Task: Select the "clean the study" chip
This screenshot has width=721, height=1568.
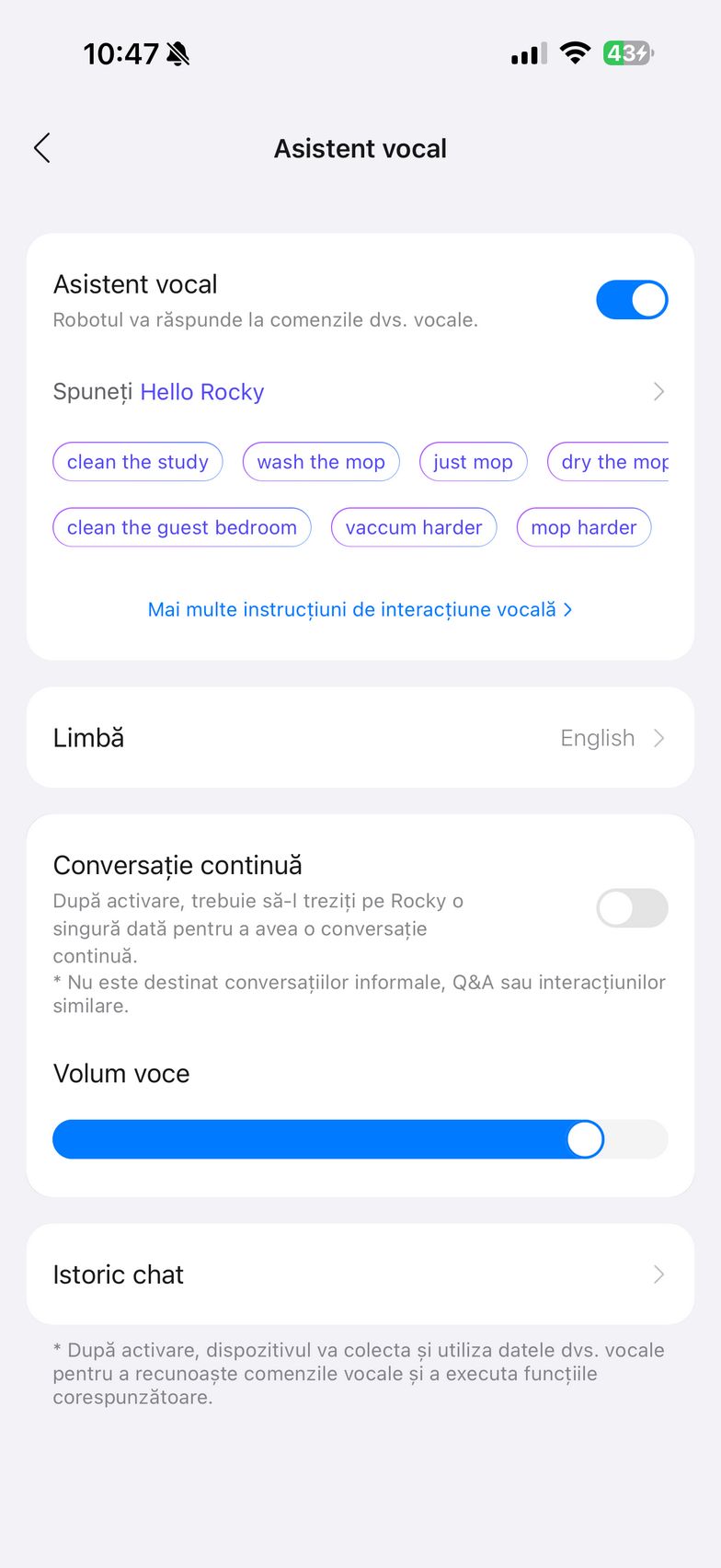Action: click(138, 462)
